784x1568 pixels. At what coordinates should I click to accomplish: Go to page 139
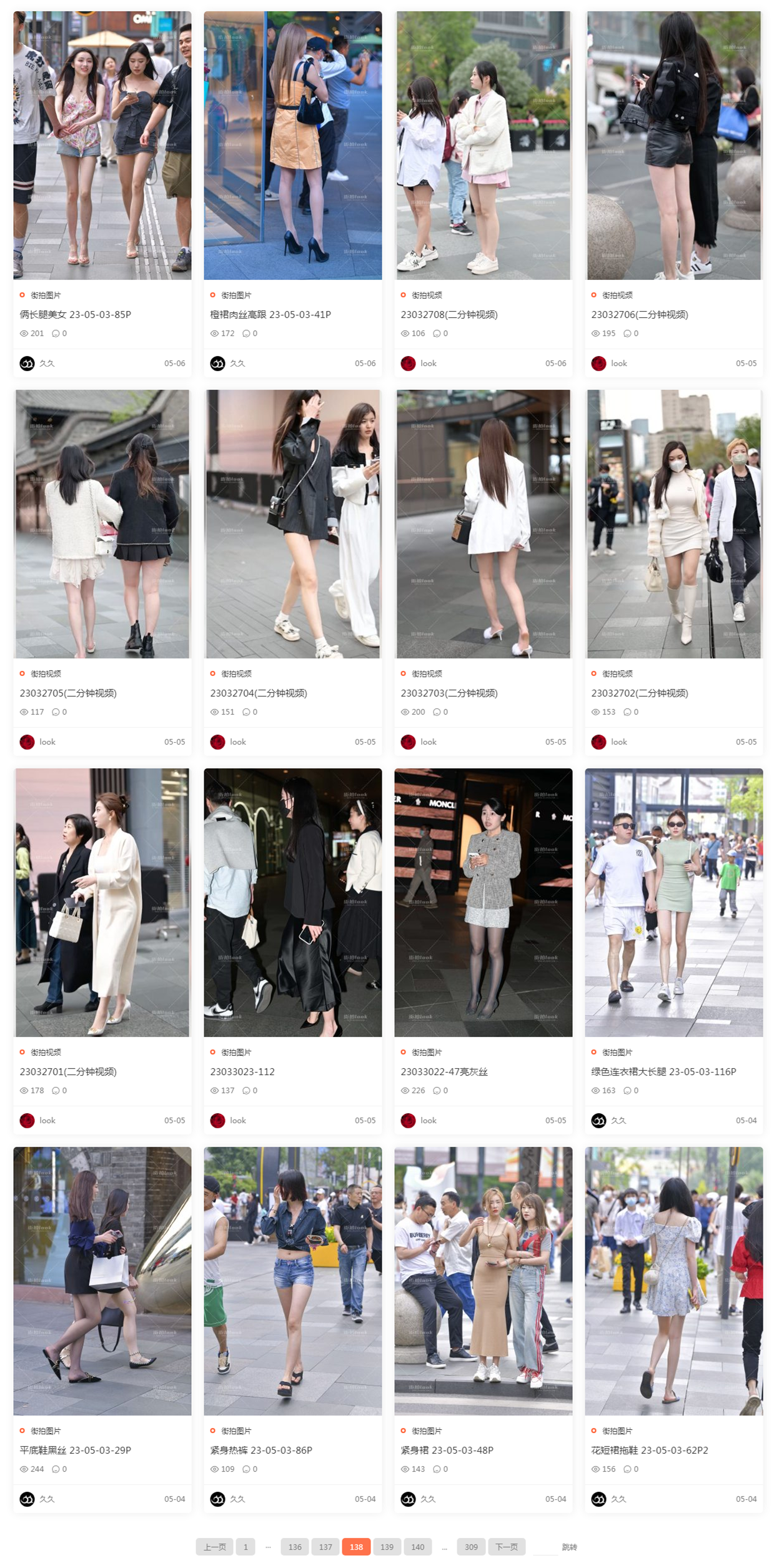click(387, 1547)
